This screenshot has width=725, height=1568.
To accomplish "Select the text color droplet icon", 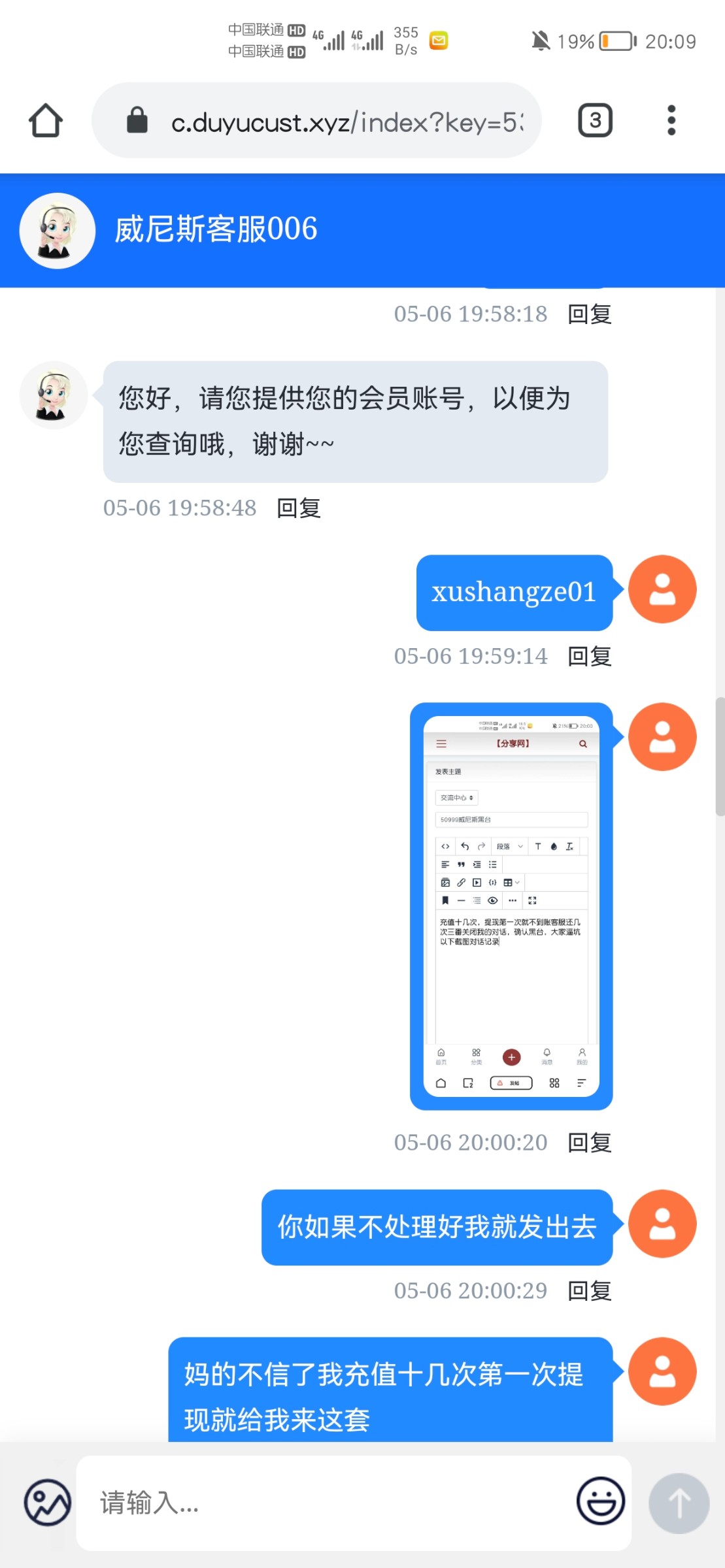I will 554,846.
